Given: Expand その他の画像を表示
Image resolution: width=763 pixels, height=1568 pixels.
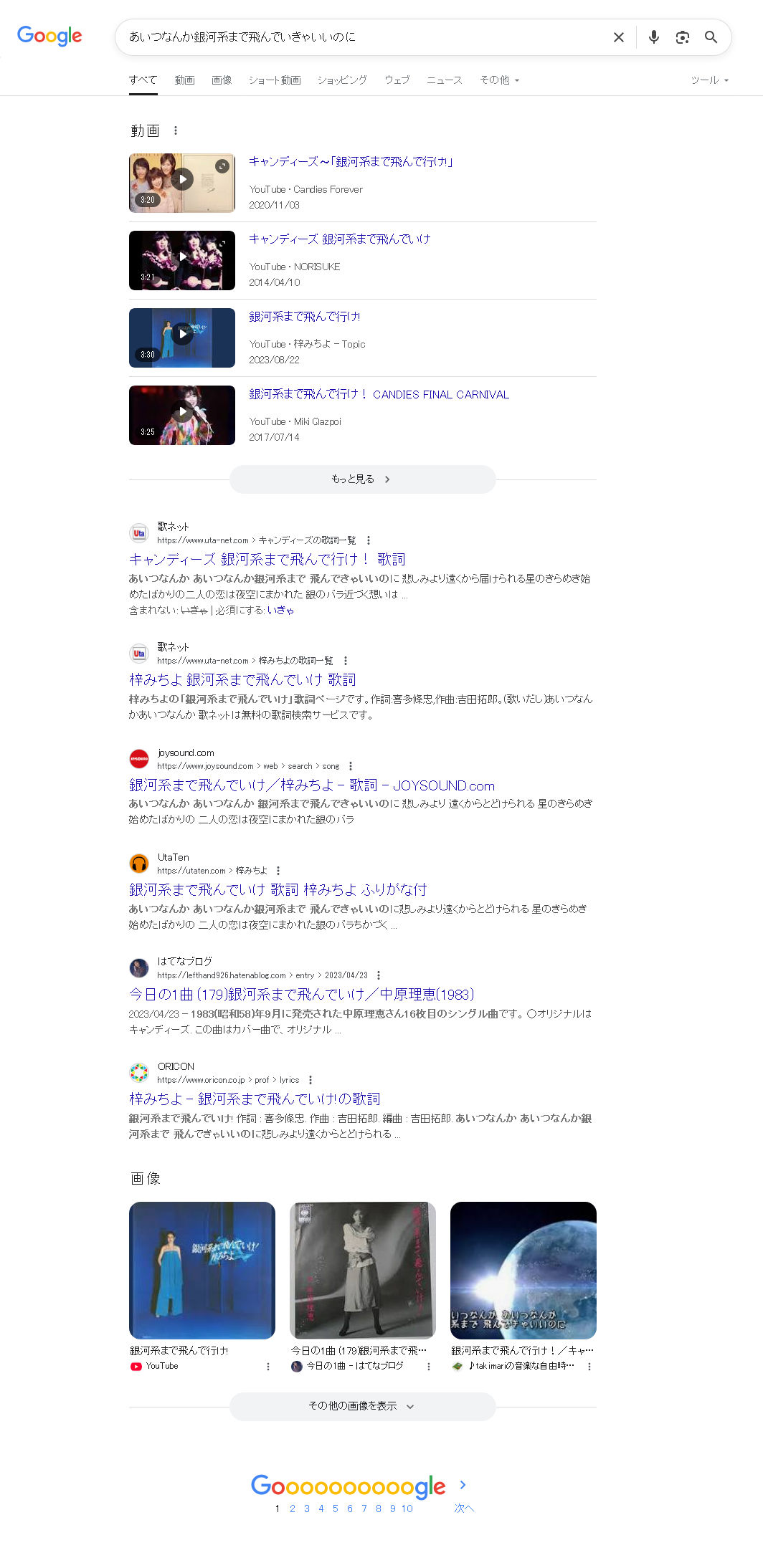Looking at the screenshot, I should [x=362, y=1406].
